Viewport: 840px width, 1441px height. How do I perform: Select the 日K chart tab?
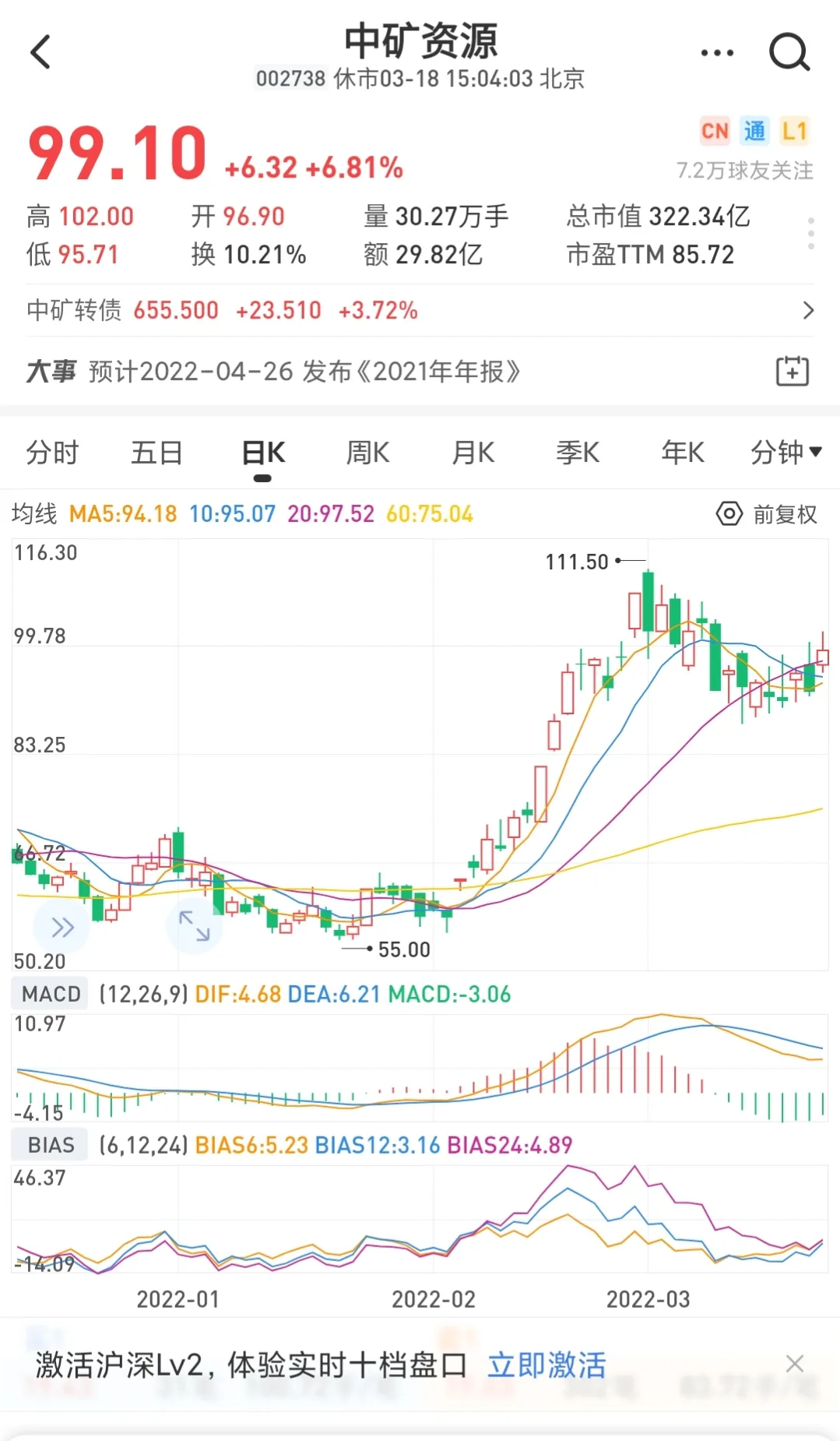263,452
